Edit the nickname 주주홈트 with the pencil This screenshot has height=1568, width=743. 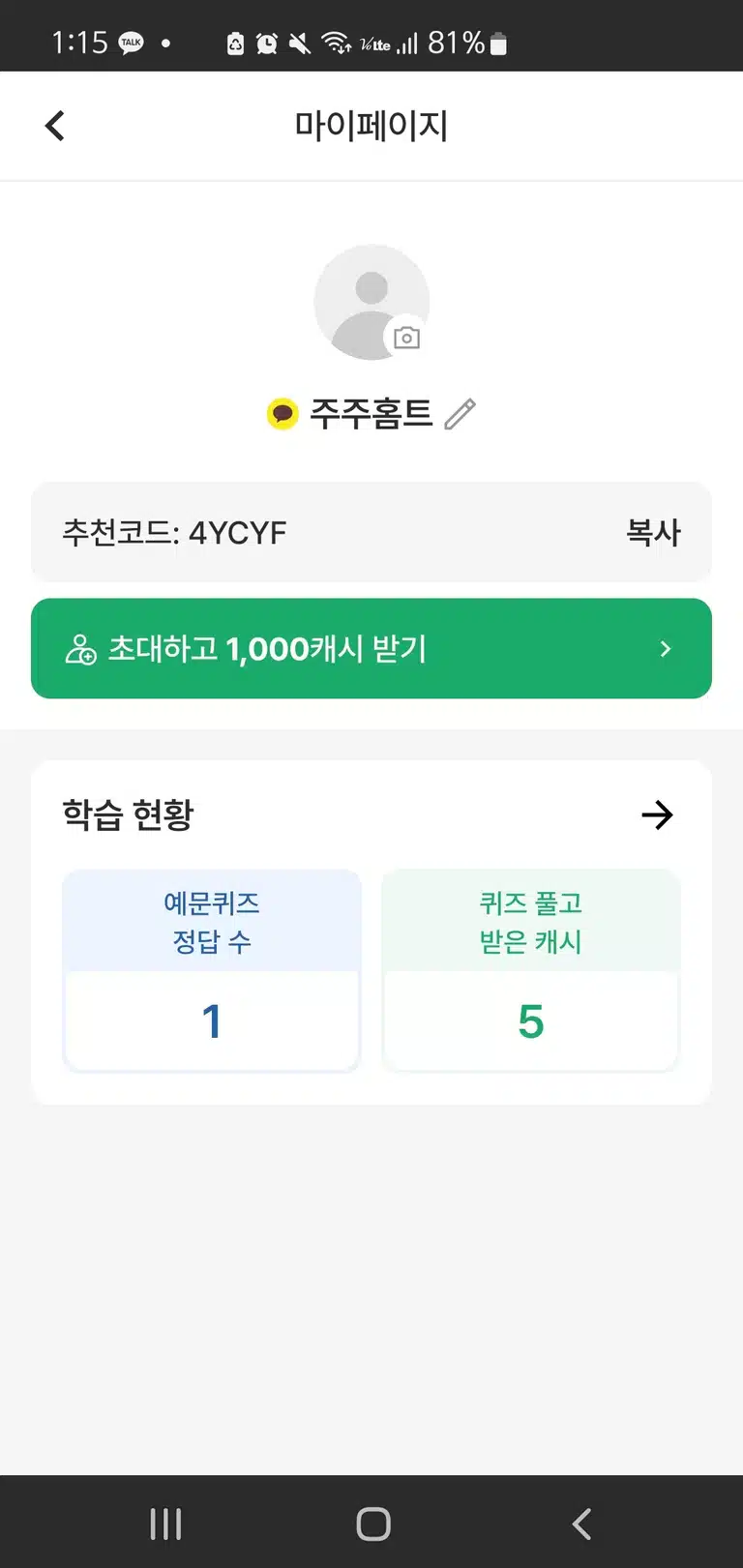(460, 414)
